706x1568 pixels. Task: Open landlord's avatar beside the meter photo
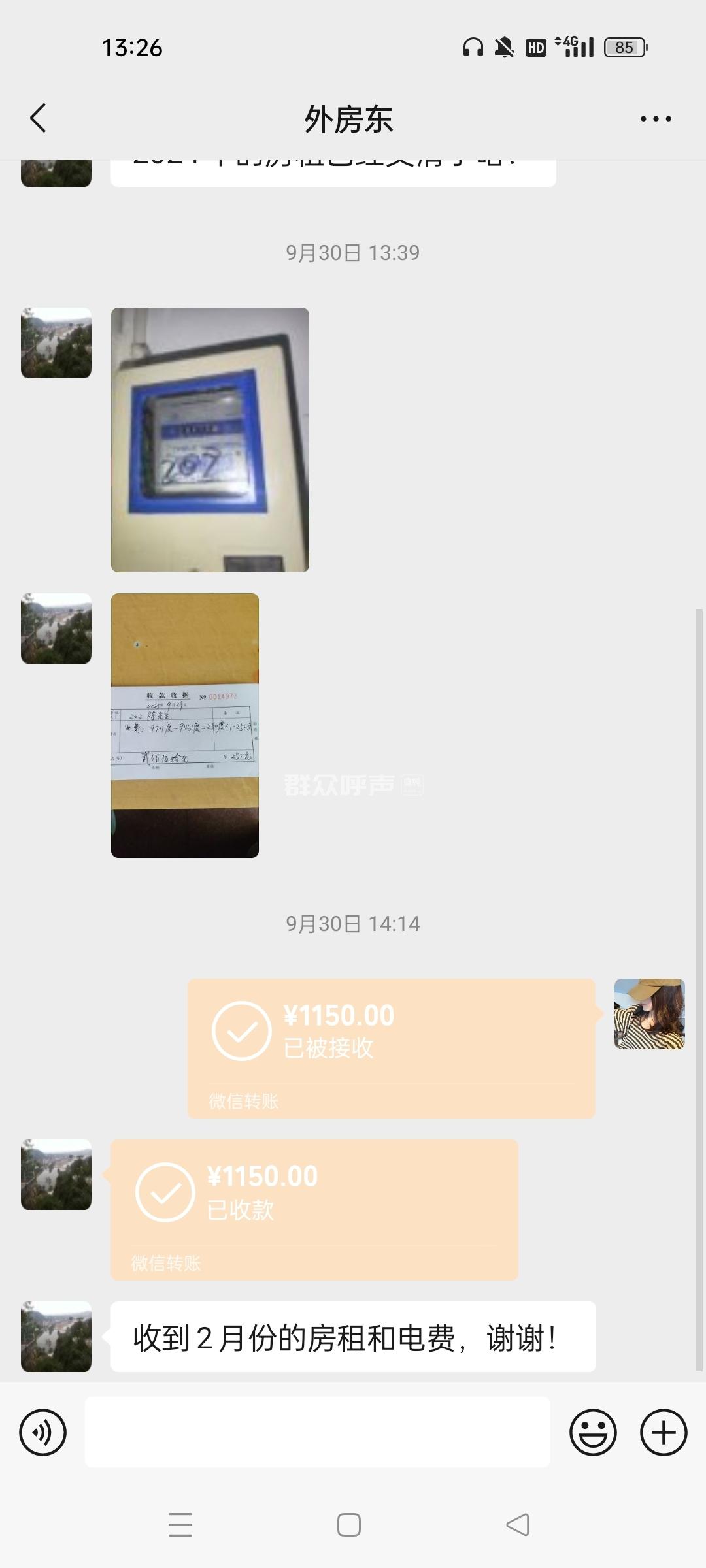click(x=56, y=343)
